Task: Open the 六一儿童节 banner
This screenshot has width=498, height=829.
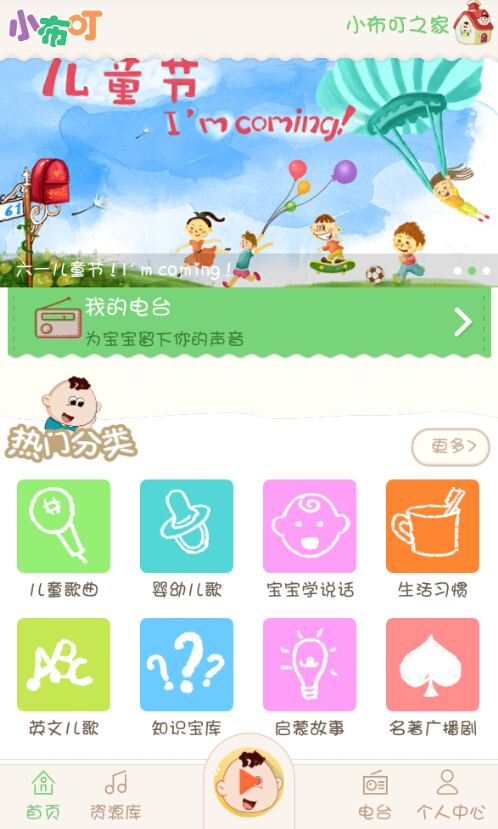Action: point(249,172)
